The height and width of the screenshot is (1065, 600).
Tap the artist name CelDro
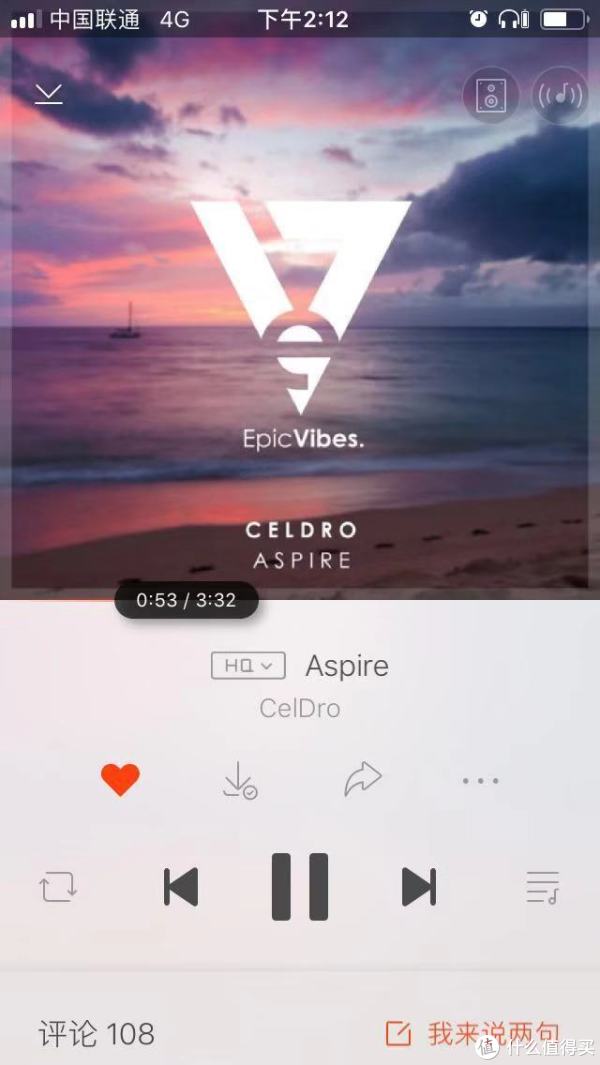300,709
